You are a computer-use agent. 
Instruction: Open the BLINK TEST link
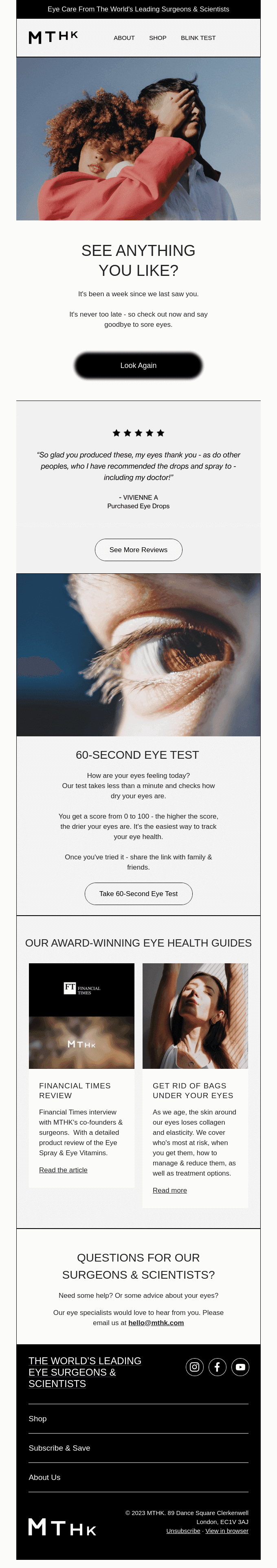[198, 38]
